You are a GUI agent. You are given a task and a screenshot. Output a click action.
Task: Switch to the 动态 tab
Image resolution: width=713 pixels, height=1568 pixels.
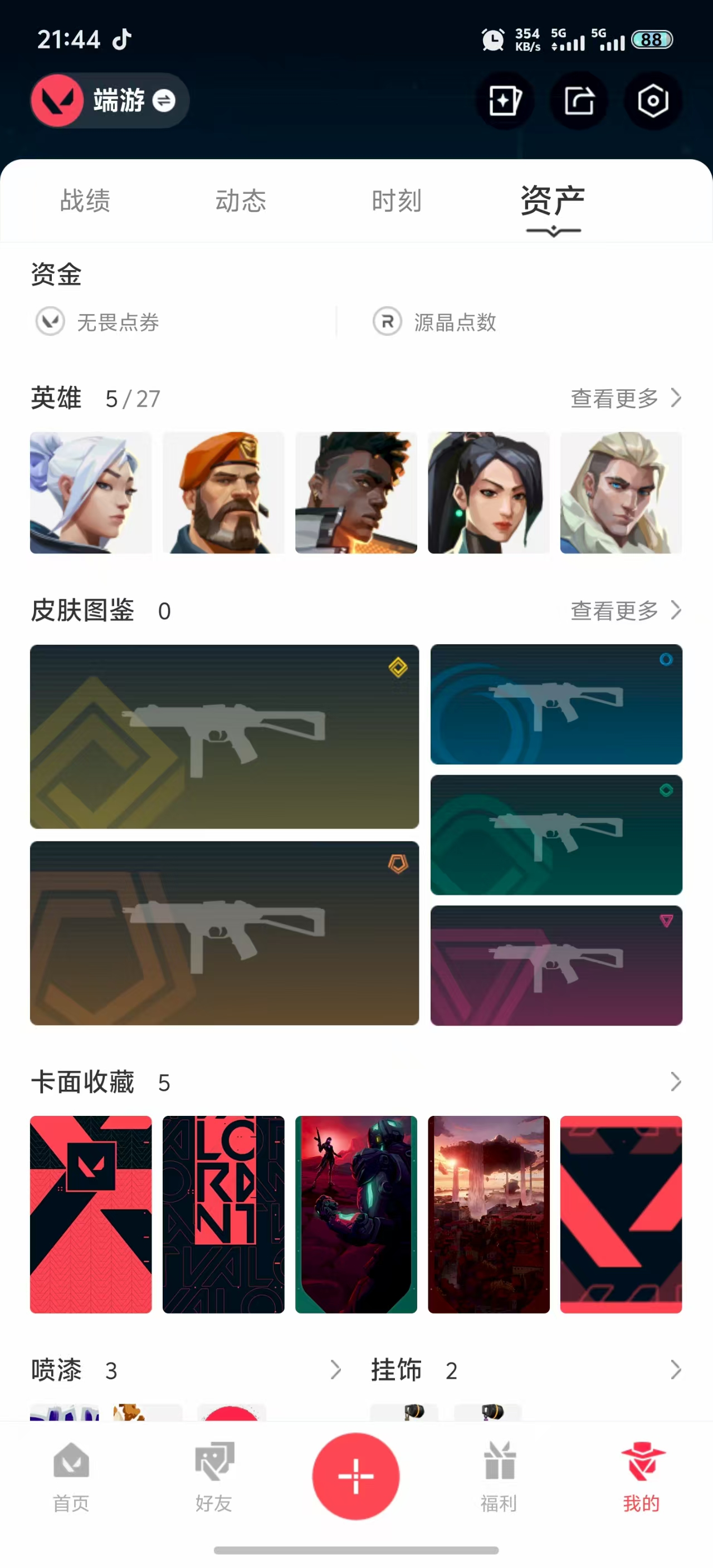click(241, 201)
